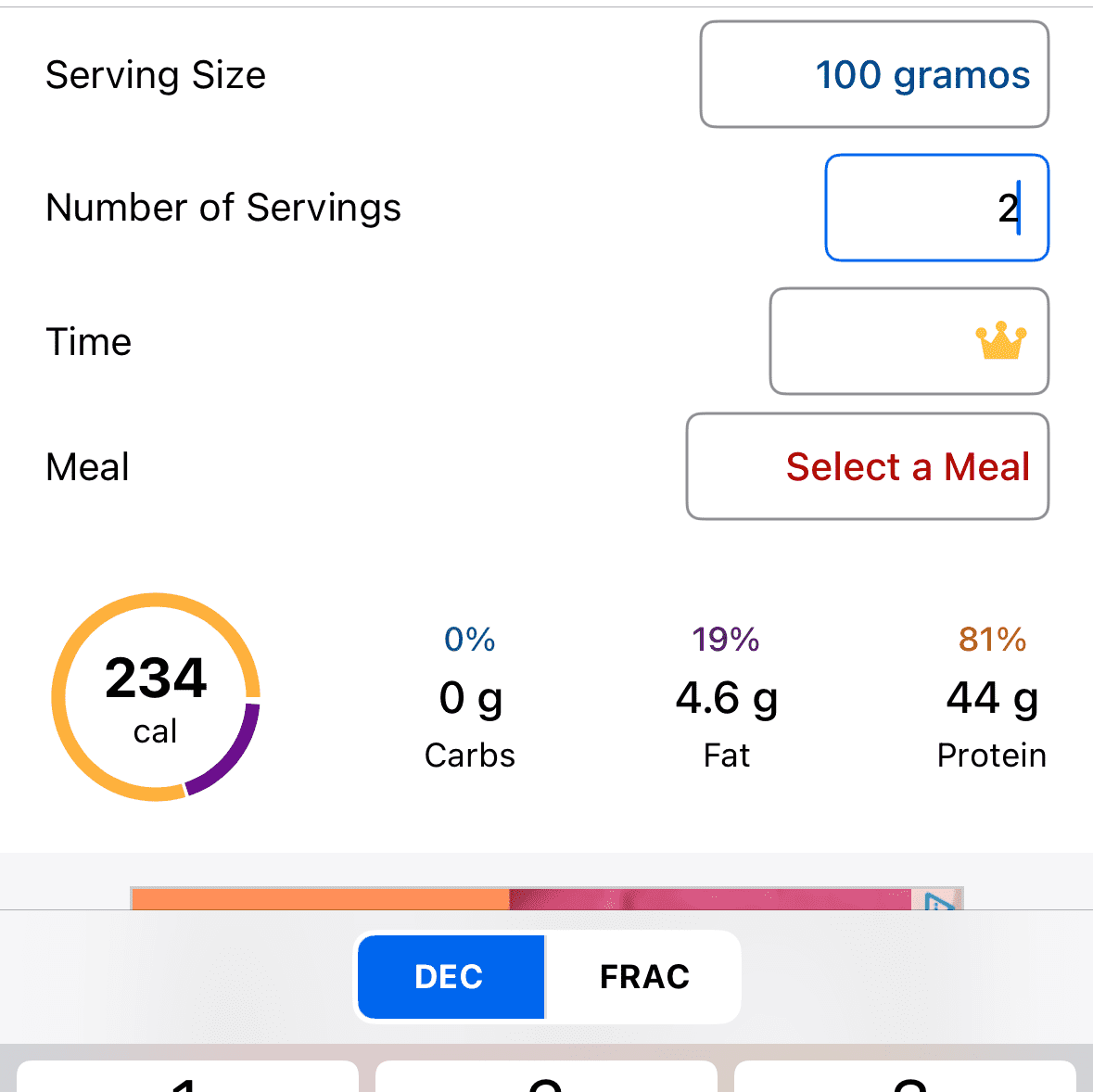Switch to FRAC fraction entry mode
Image resolution: width=1093 pixels, height=1092 pixels.
644,976
